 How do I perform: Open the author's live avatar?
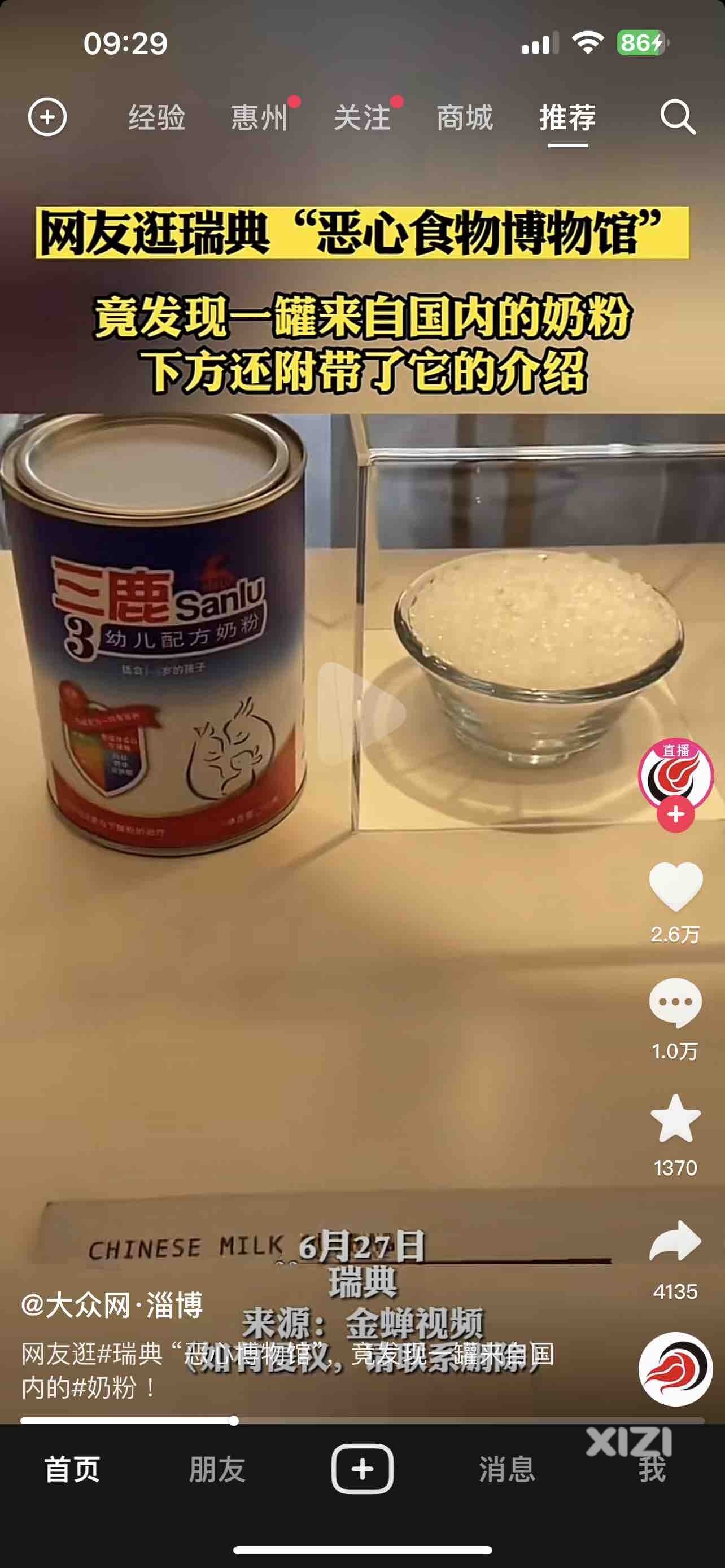[x=675, y=774]
